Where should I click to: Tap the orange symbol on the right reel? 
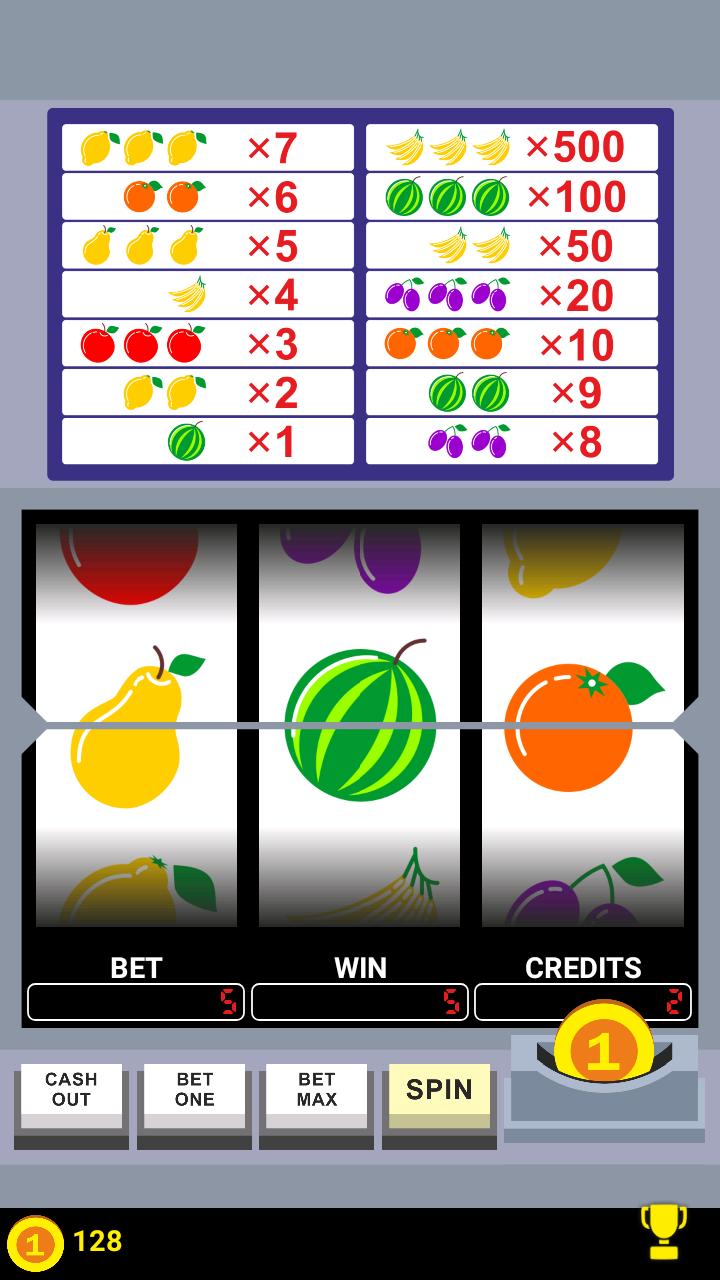572,720
